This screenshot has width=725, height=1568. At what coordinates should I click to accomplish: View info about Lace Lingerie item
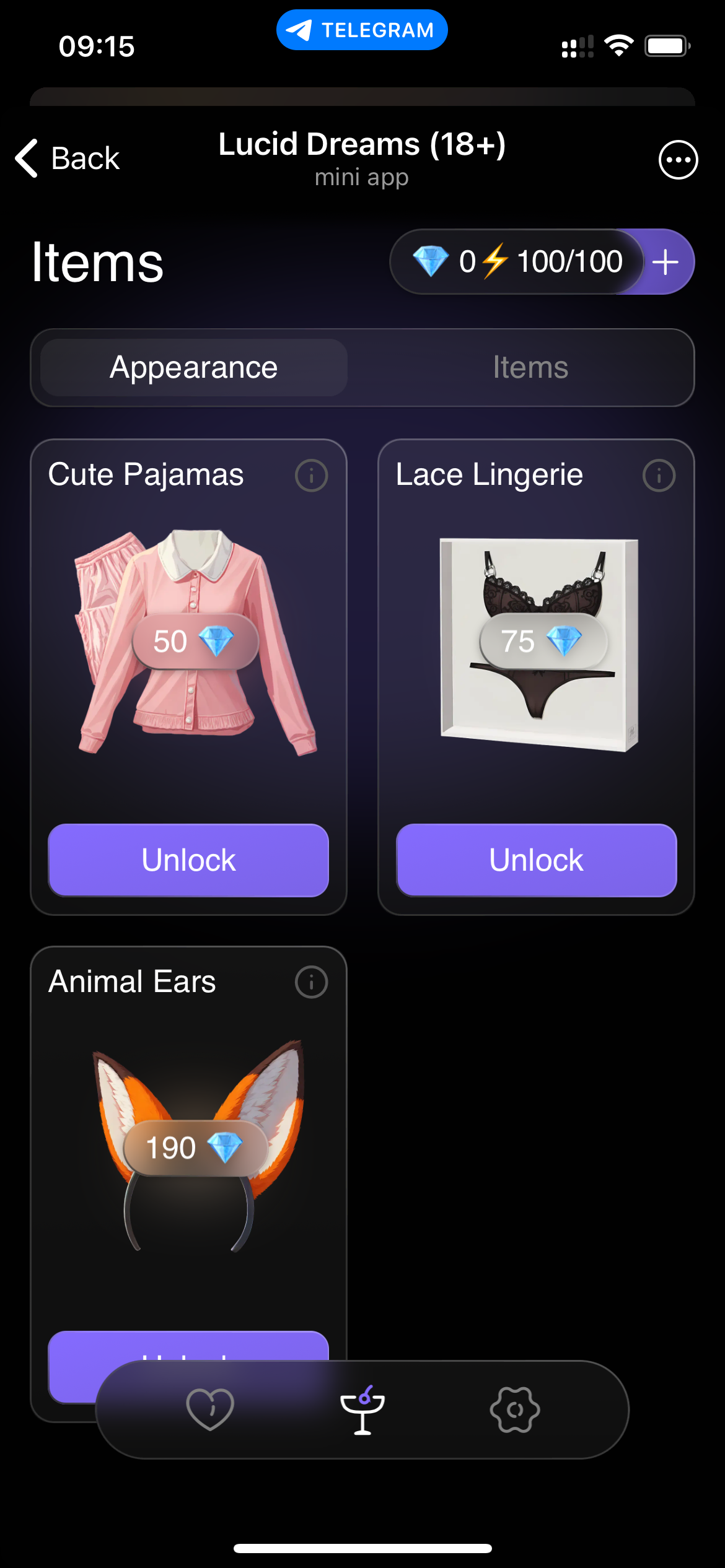659,475
